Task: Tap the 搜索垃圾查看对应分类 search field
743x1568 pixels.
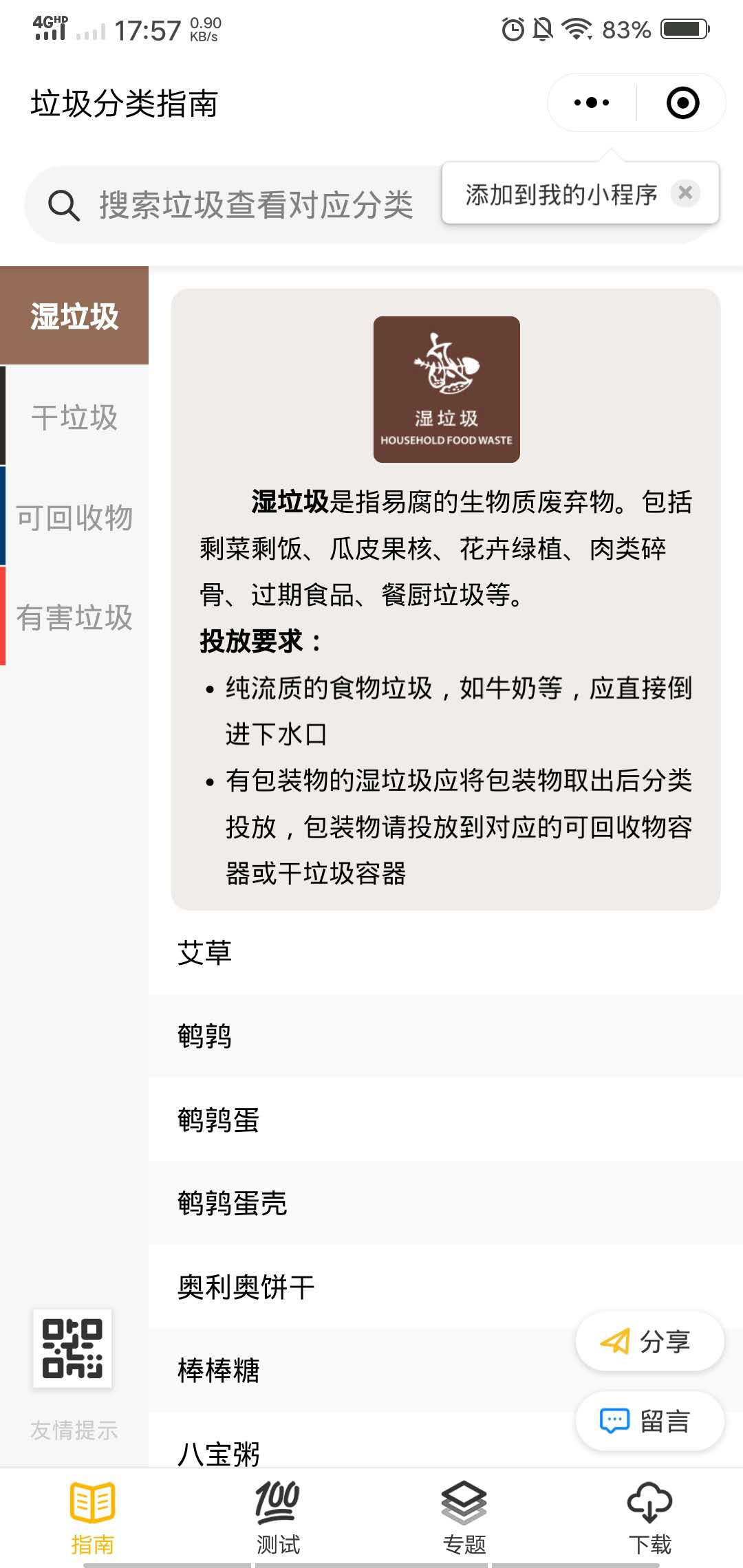Action: click(255, 205)
